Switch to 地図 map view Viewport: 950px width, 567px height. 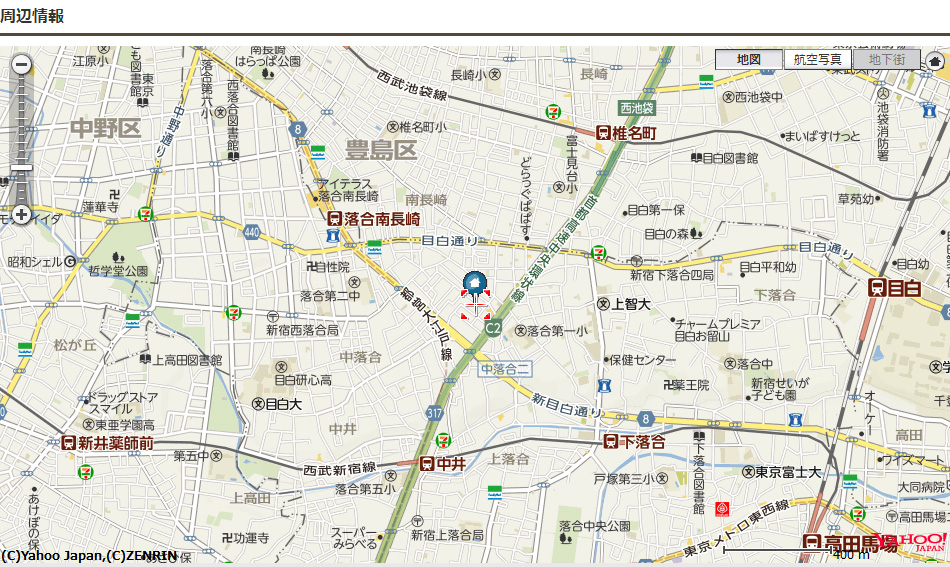[x=748, y=60]
